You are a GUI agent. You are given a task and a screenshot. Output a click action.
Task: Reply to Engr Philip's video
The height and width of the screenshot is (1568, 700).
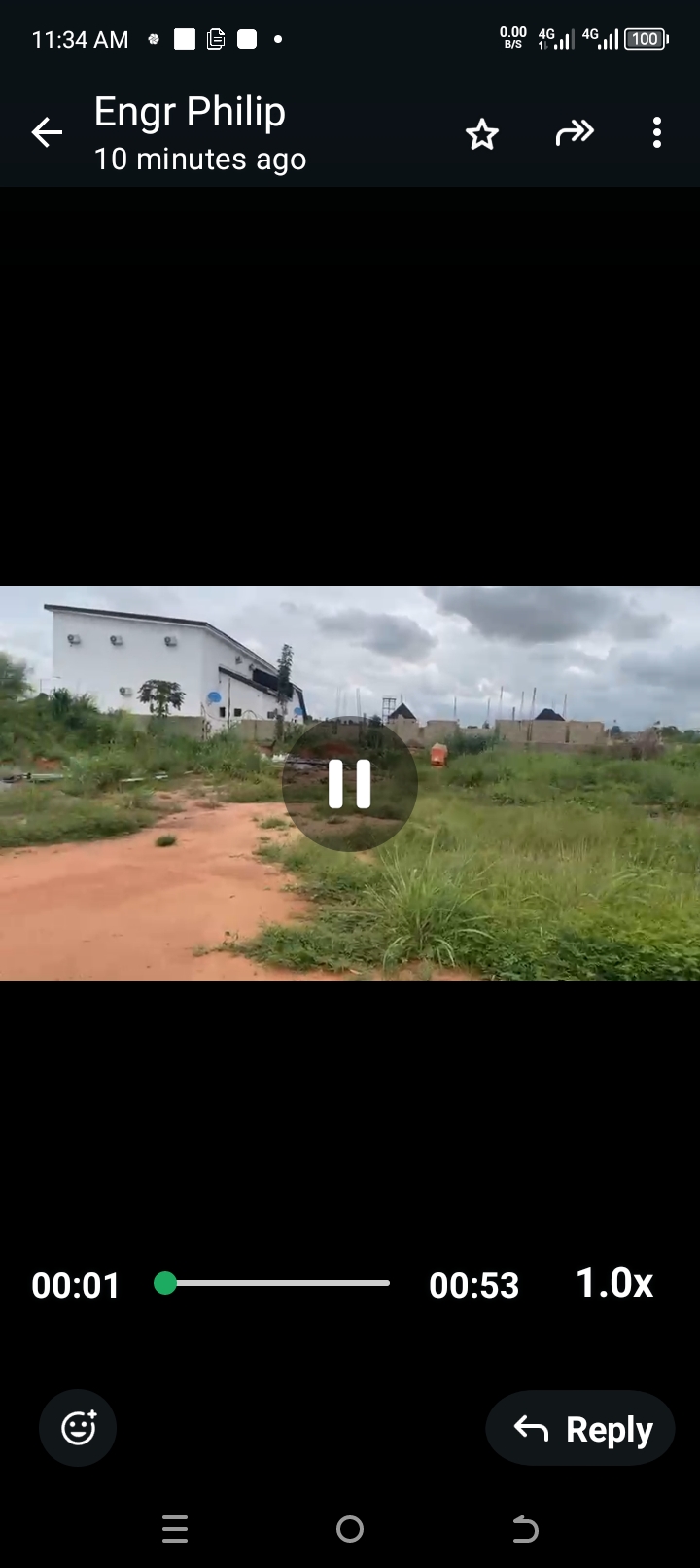tap(580, 1428)
